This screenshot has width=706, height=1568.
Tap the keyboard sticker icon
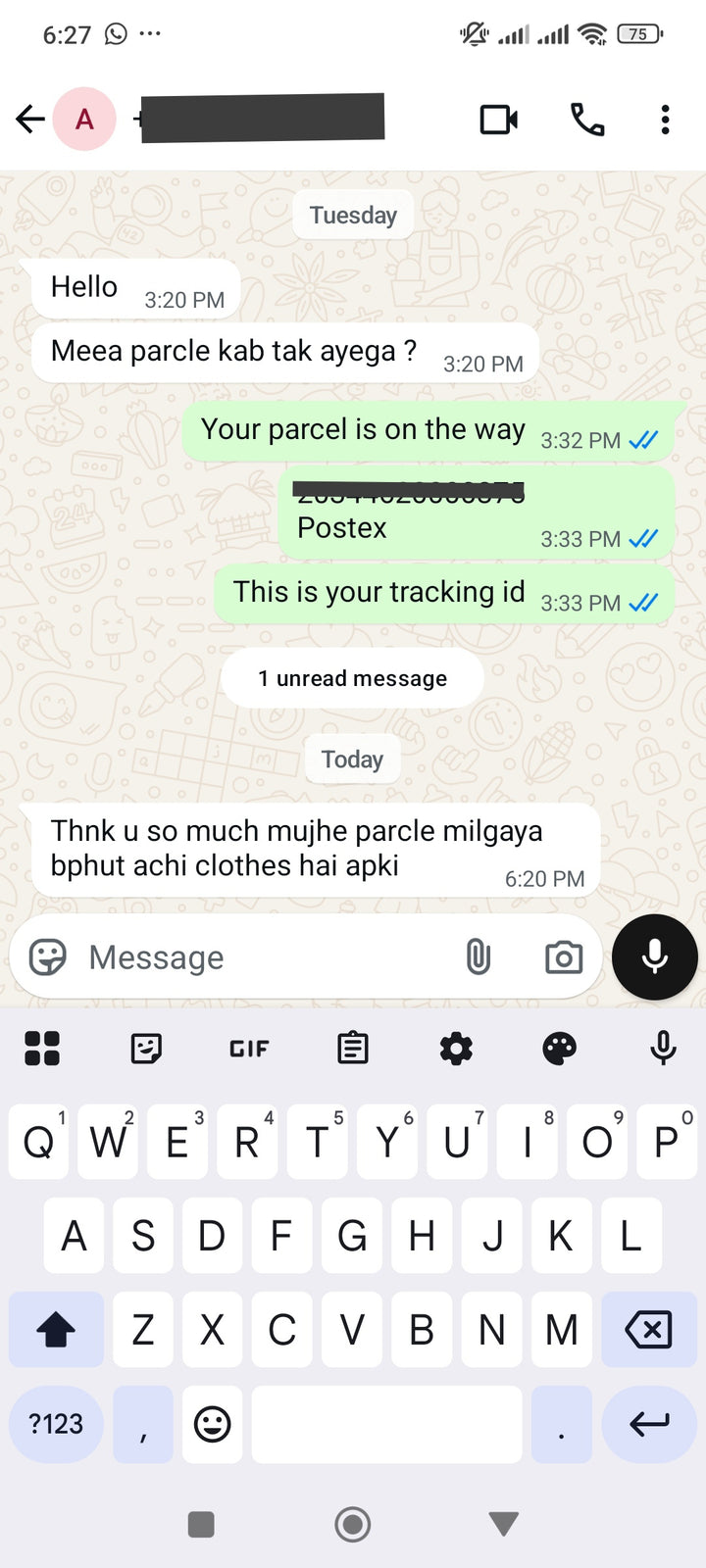146,1049
